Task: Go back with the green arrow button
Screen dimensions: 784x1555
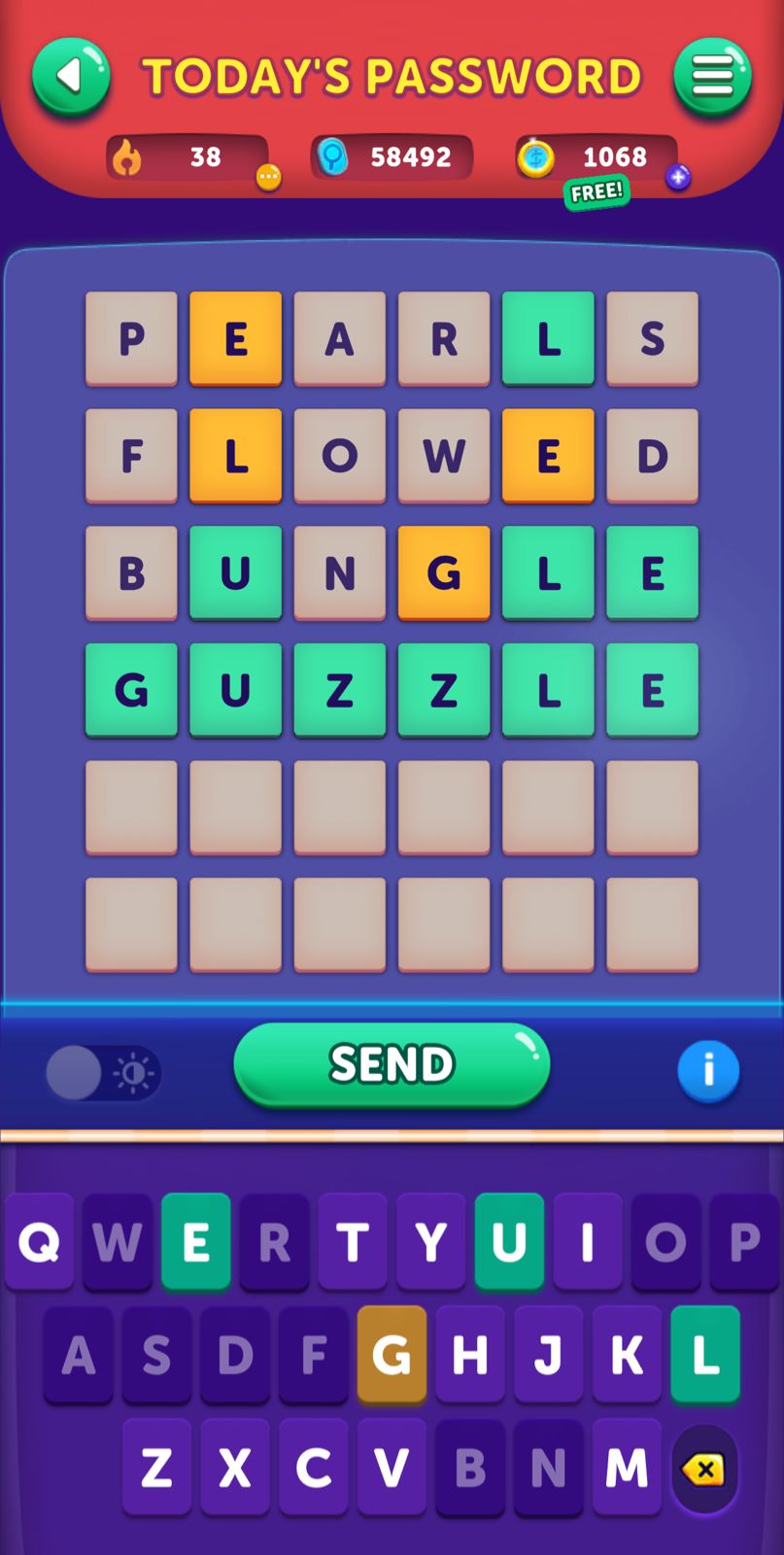Action: pyautogui.click(x=71, y=77)
